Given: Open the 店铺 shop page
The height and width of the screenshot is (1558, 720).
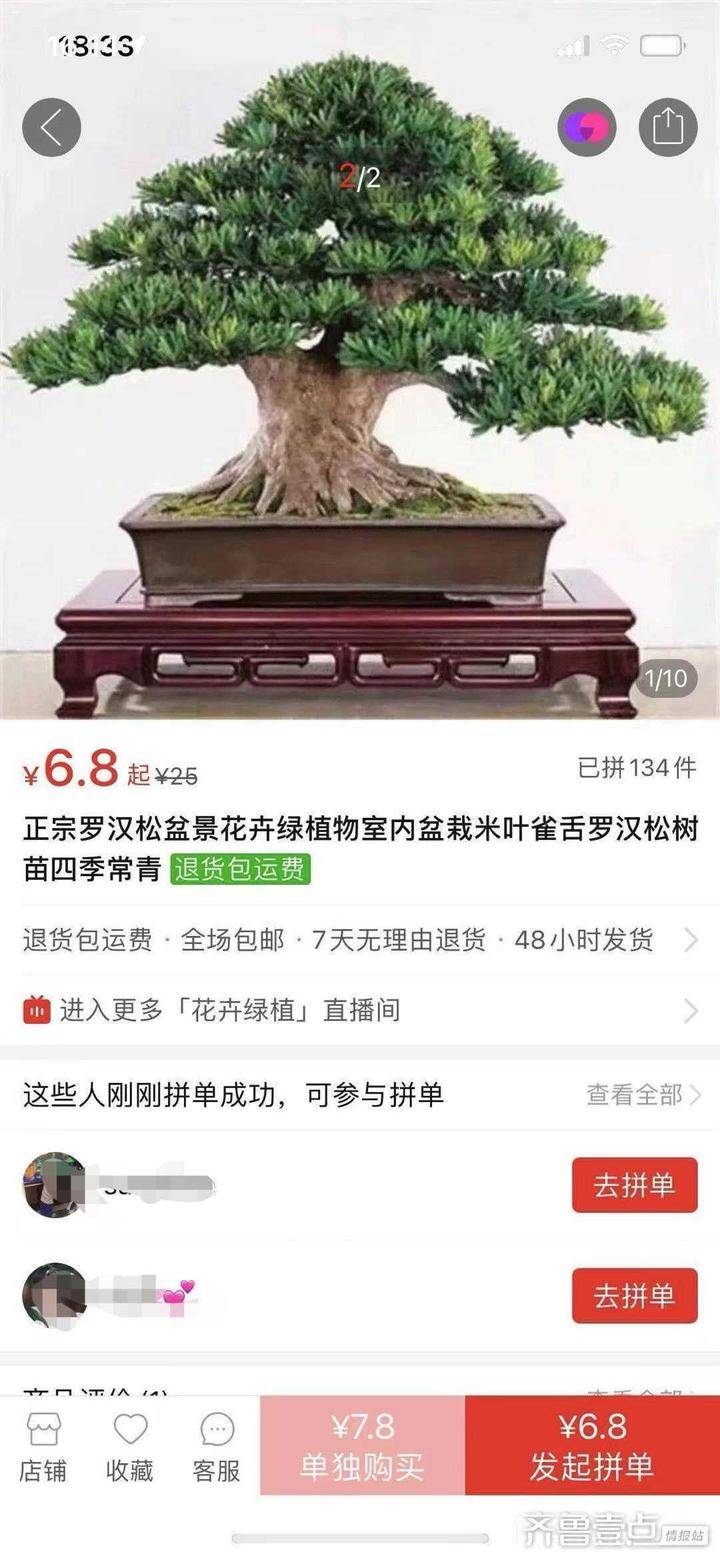Looking at the screenshot, I should 43,1446.
